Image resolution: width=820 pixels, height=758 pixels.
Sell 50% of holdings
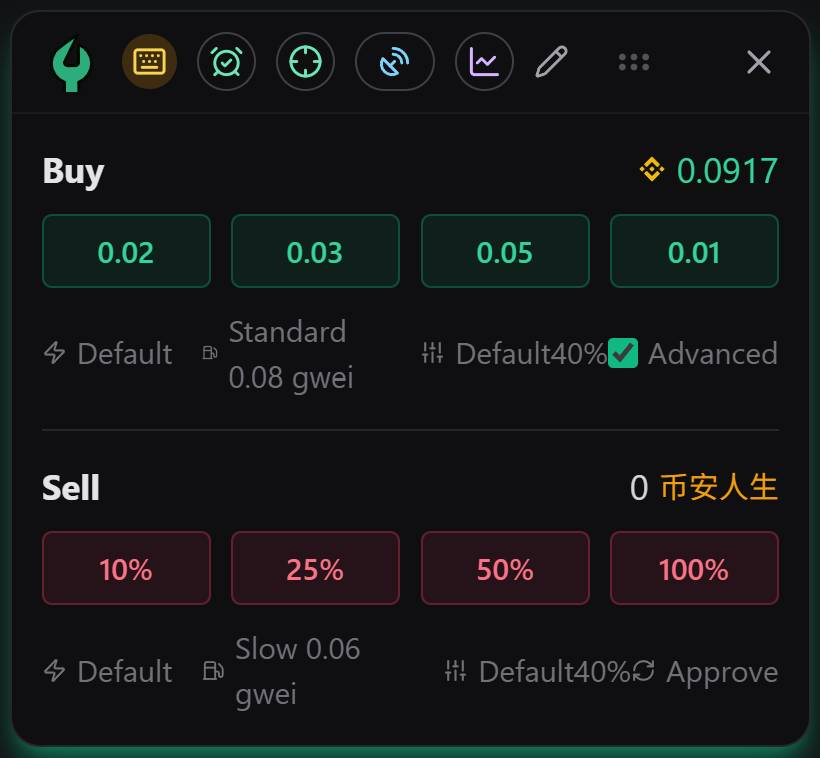(505, 568)
